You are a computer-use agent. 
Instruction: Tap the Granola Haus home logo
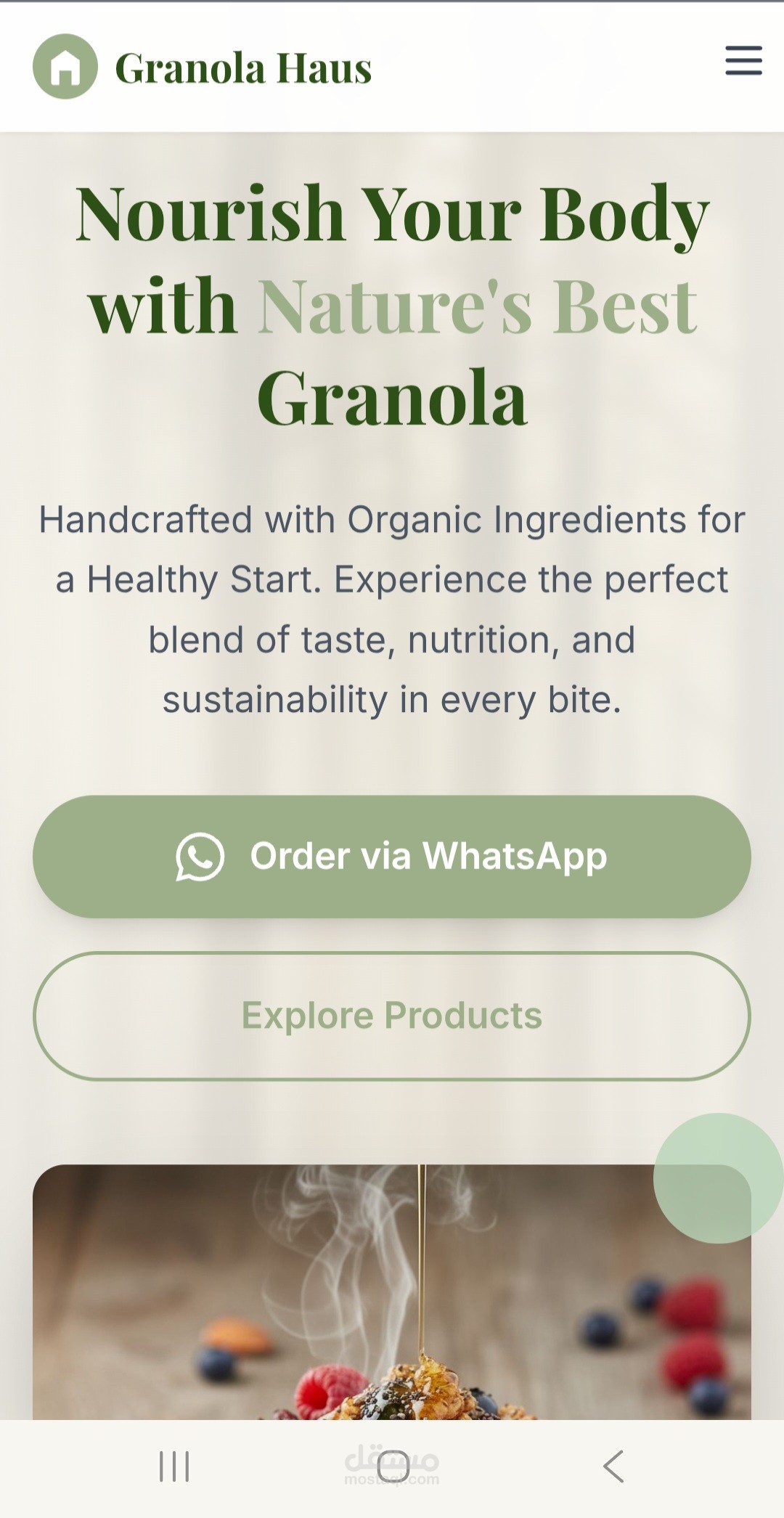(x=65, y=66)
